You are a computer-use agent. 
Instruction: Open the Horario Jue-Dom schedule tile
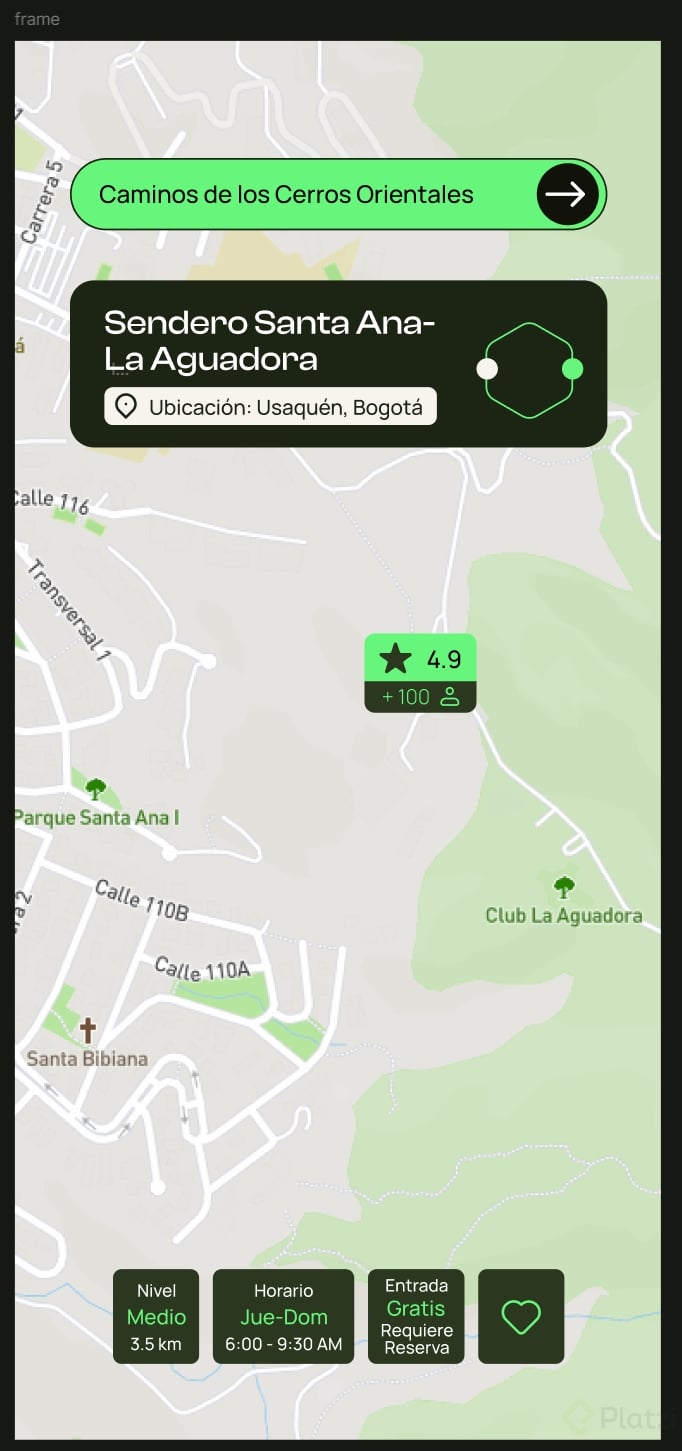coord(283,1317)
